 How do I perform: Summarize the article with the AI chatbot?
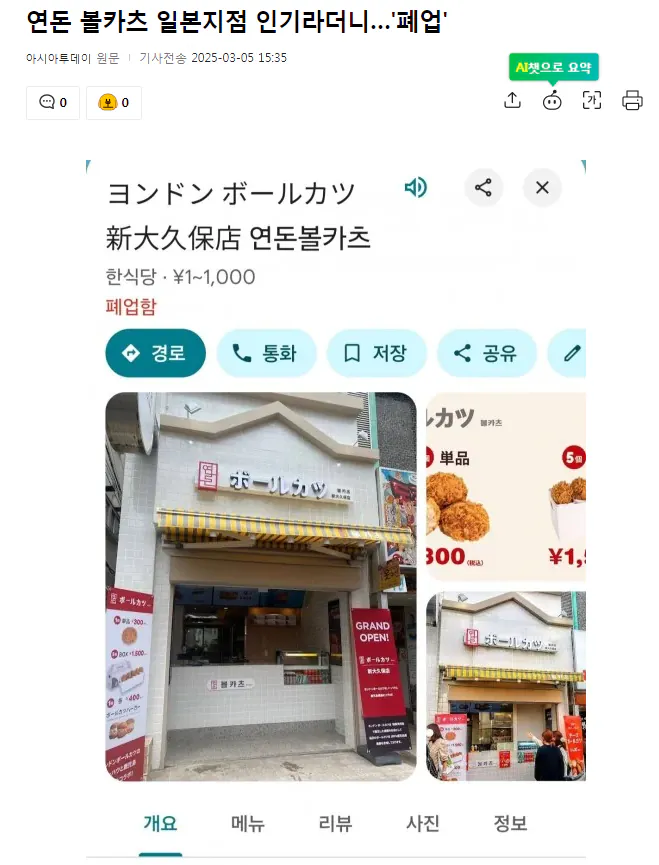click(x=552, y=100)
